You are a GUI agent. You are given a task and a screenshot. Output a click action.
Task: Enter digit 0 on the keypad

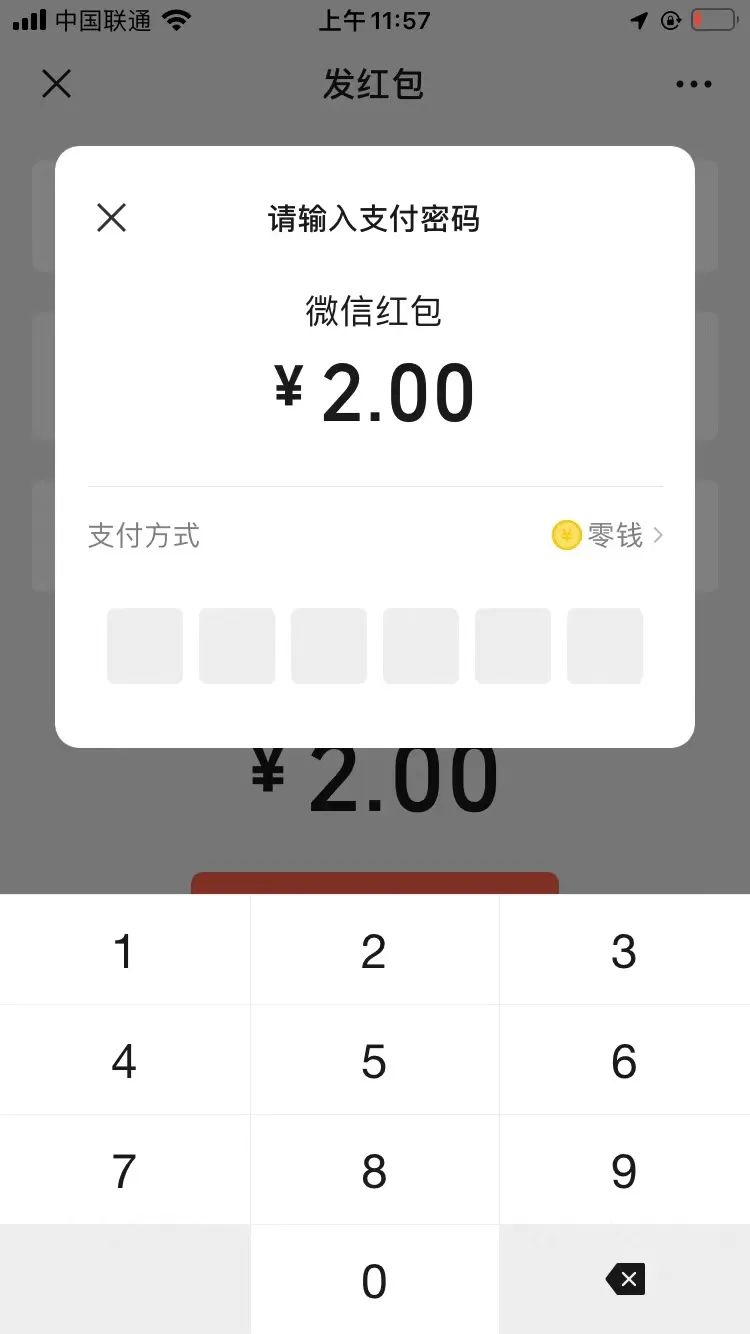click(374, 1281)
